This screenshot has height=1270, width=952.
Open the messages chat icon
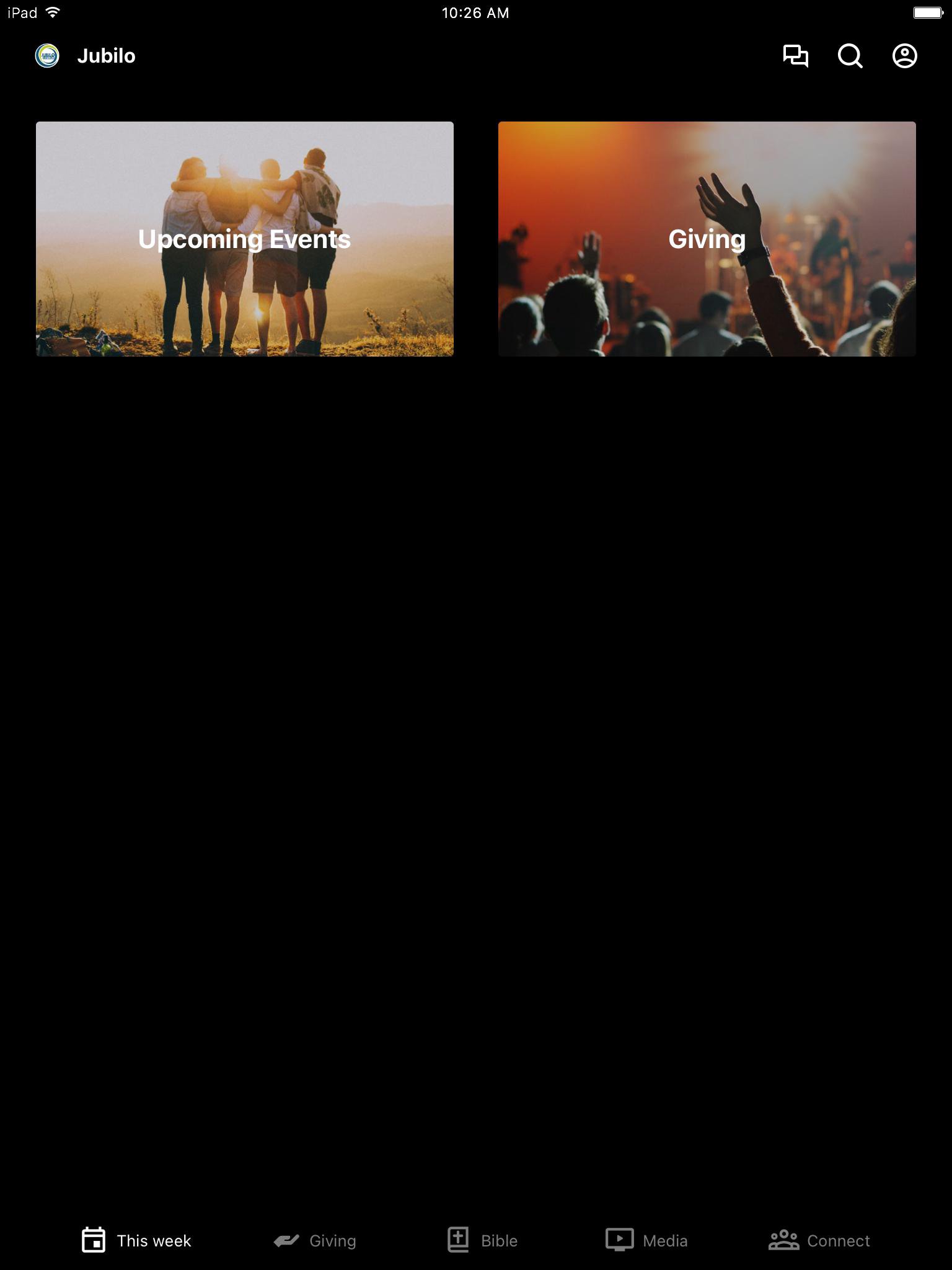pyautogui.click(x=795, y=56)
